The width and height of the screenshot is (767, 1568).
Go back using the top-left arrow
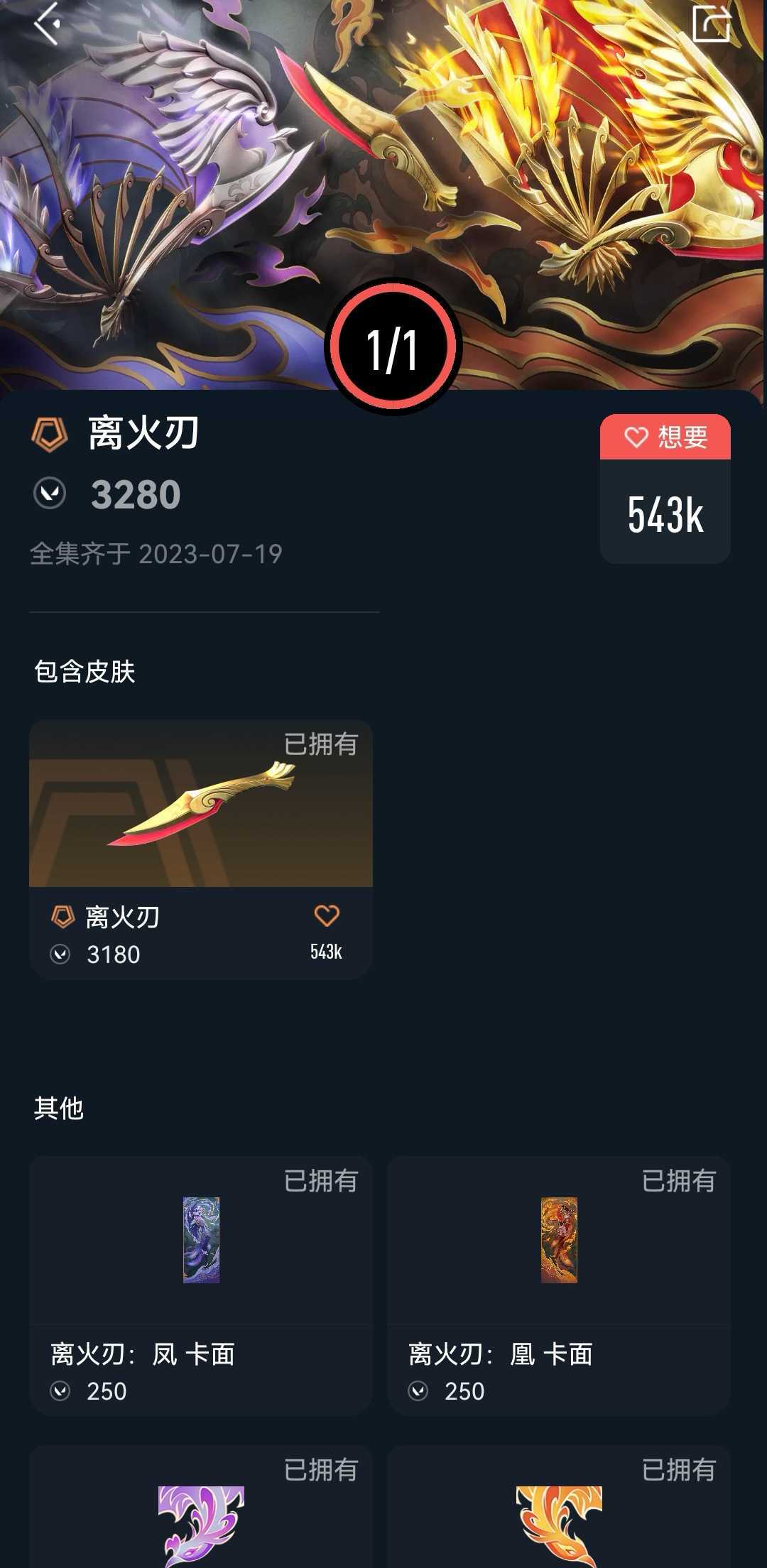click(47, 23)
